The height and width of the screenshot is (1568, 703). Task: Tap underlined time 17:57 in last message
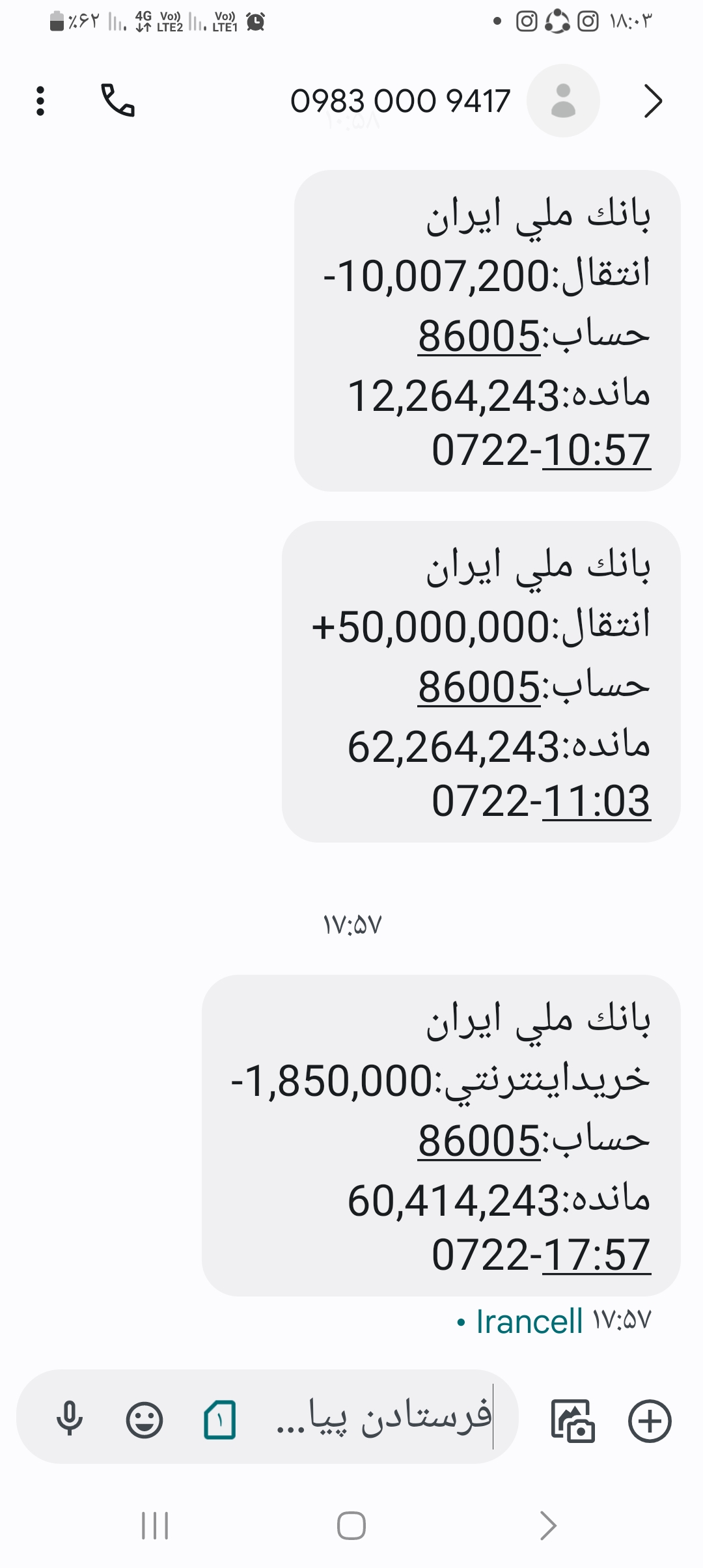point(596,1255)
